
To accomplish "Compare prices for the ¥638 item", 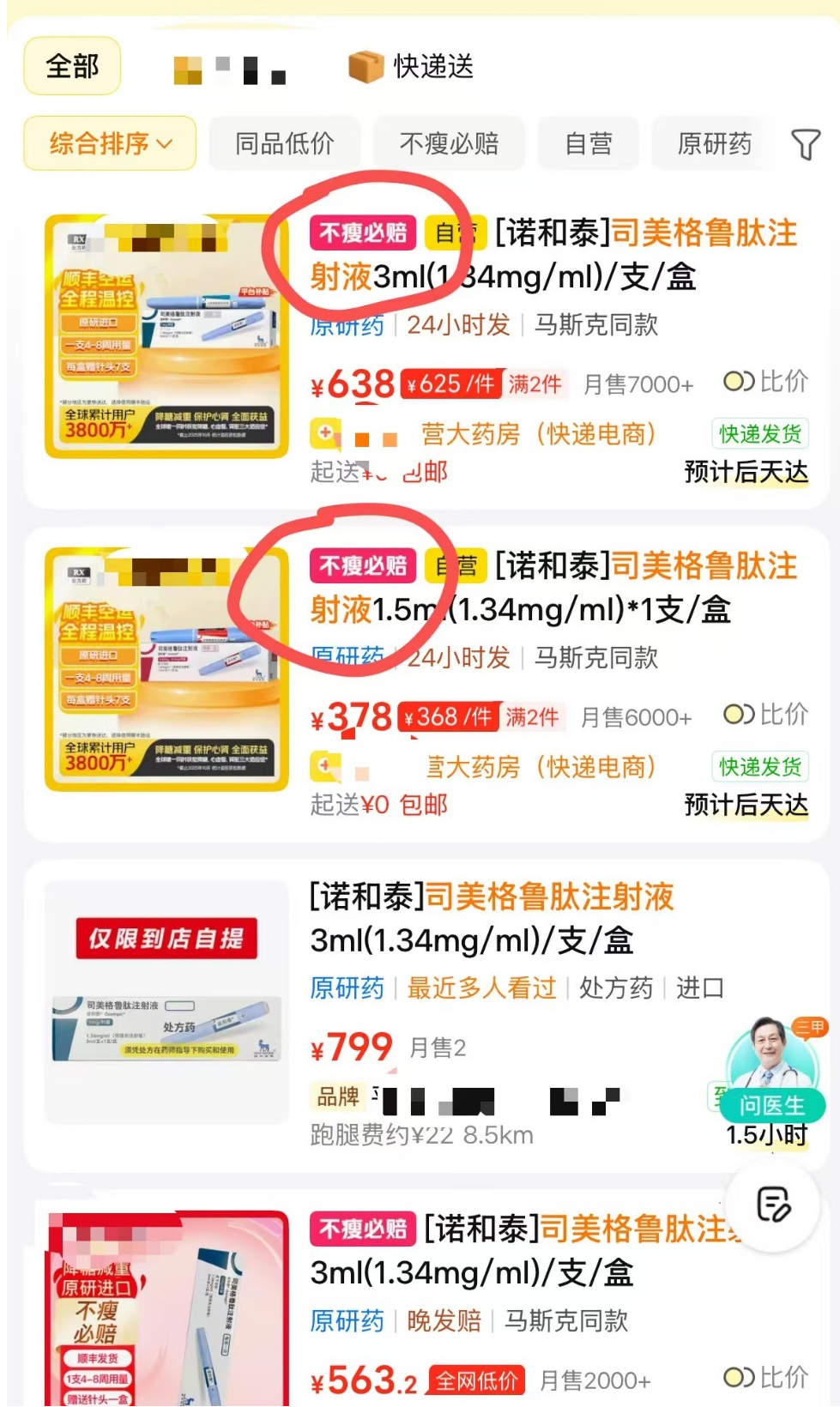I will [766, 382].
